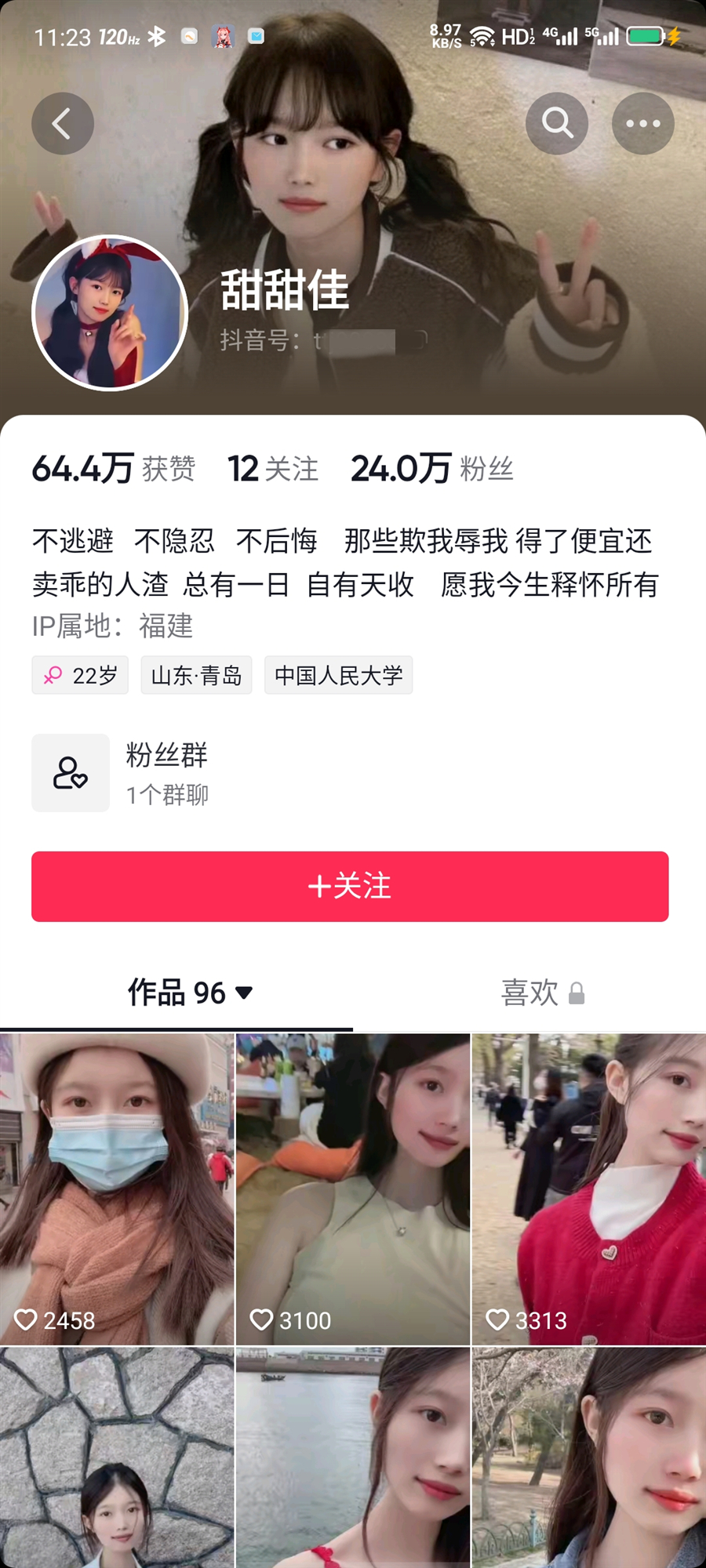Tap the back arrow to exit profile
Viewport: 706px width, 1568px height.
point(63,123)
